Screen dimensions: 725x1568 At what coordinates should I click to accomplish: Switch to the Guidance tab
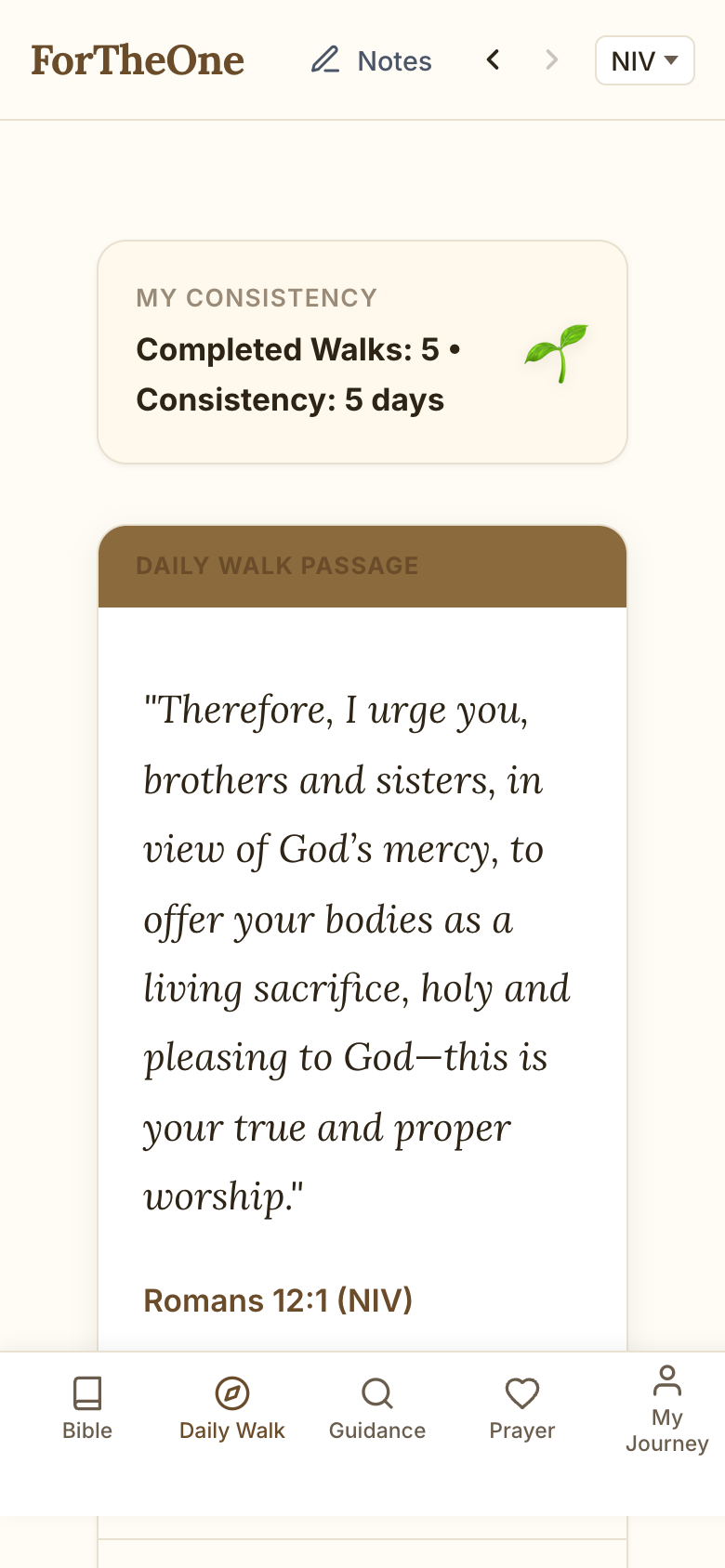(377, 1408)
